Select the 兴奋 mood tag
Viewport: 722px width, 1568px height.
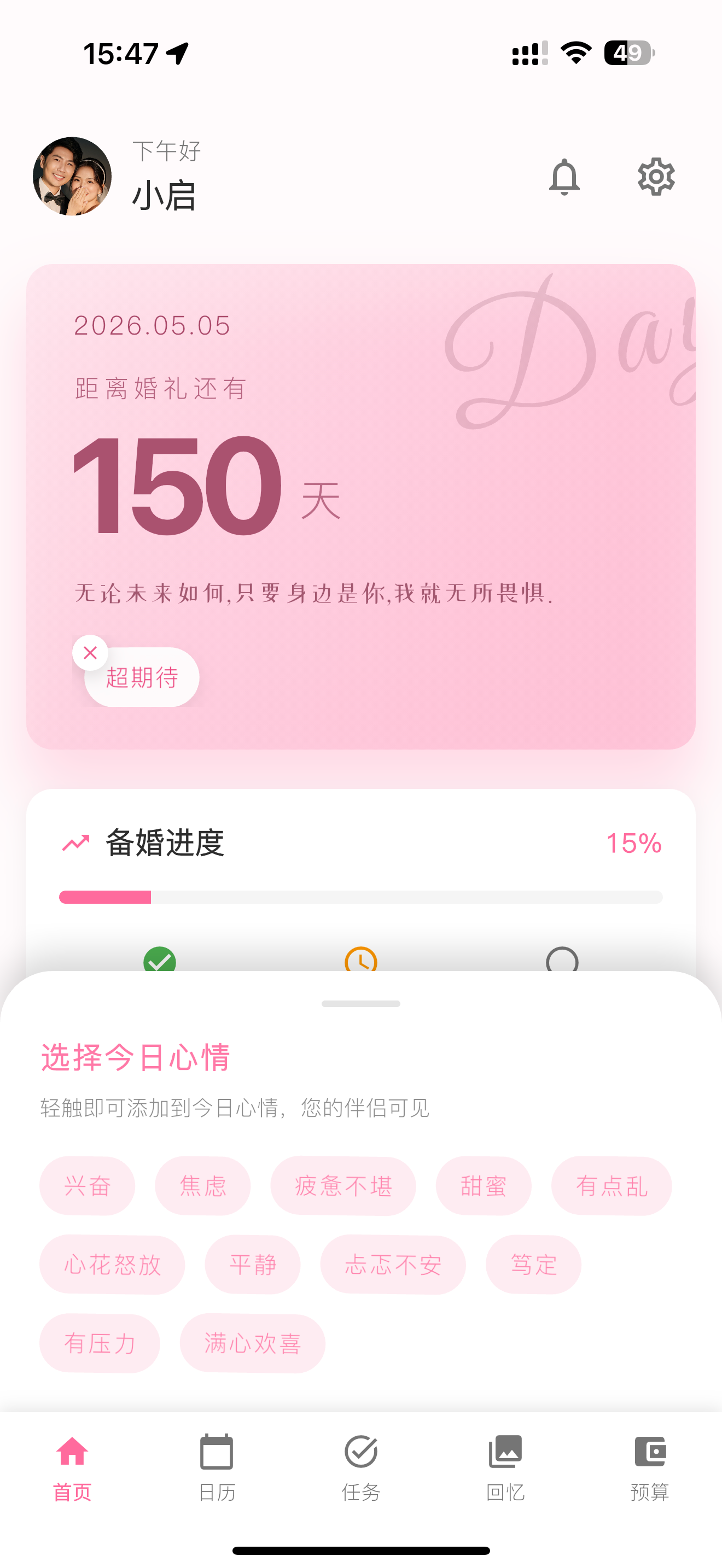(x=87, y=1185)
